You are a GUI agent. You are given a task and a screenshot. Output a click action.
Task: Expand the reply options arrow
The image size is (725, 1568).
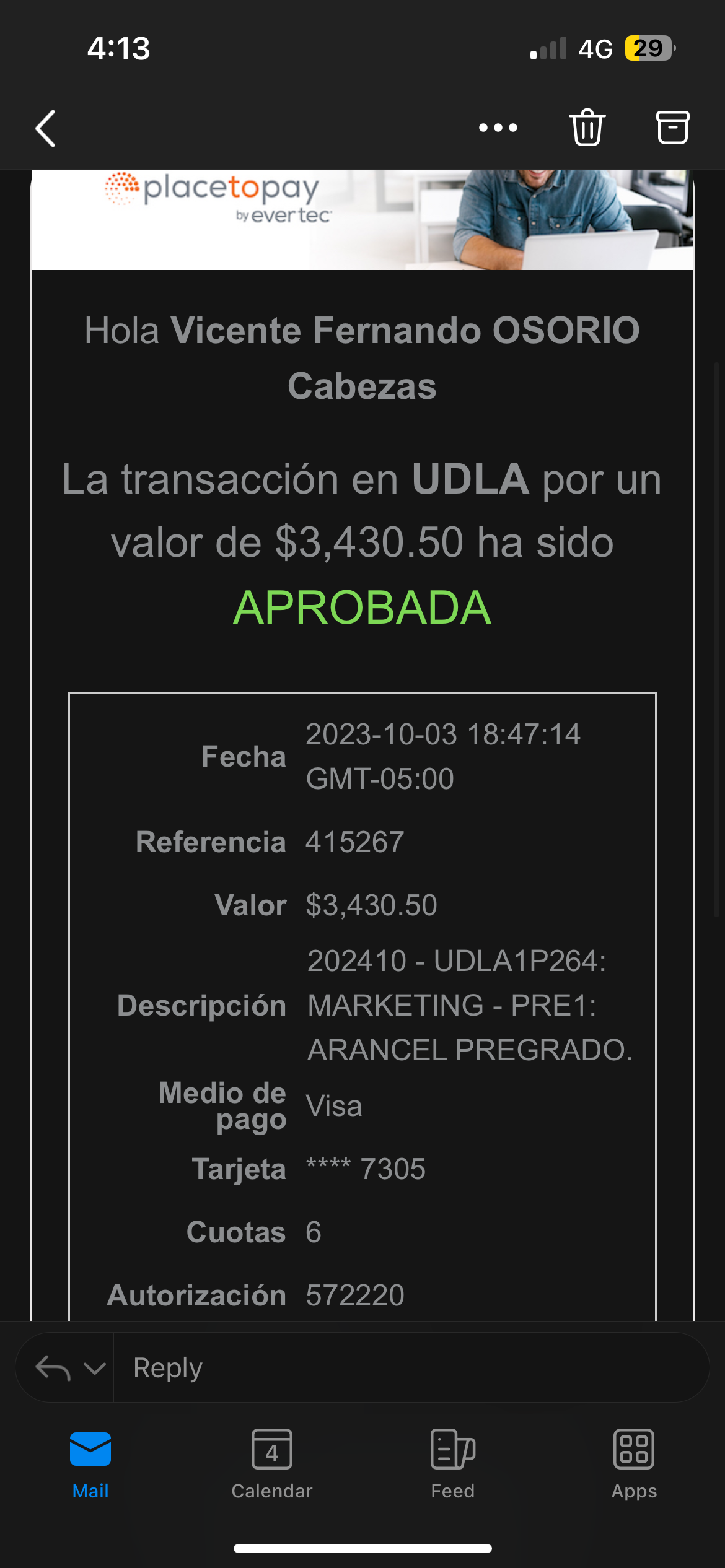tap(94, 1368)
